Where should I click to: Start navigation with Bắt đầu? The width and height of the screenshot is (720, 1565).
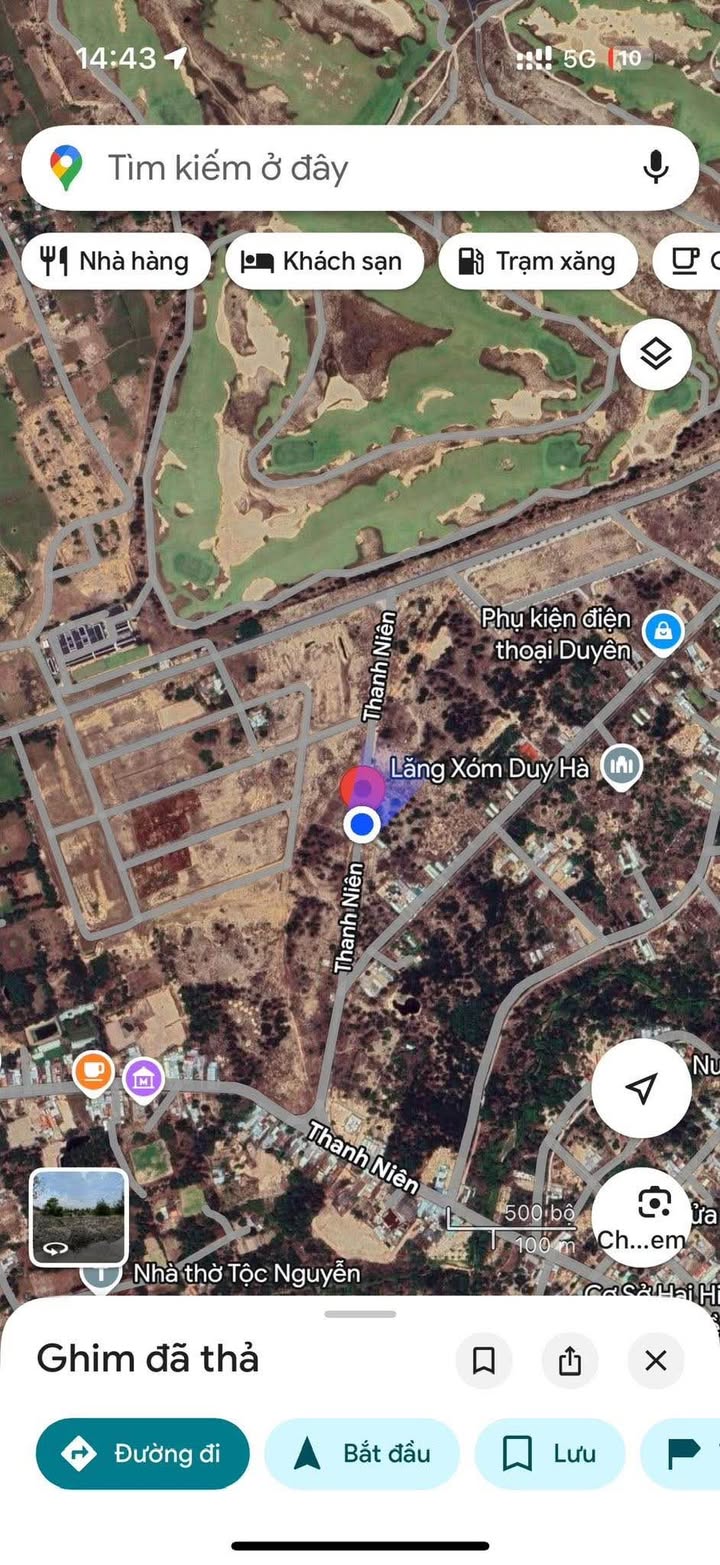click(362, 1453)
